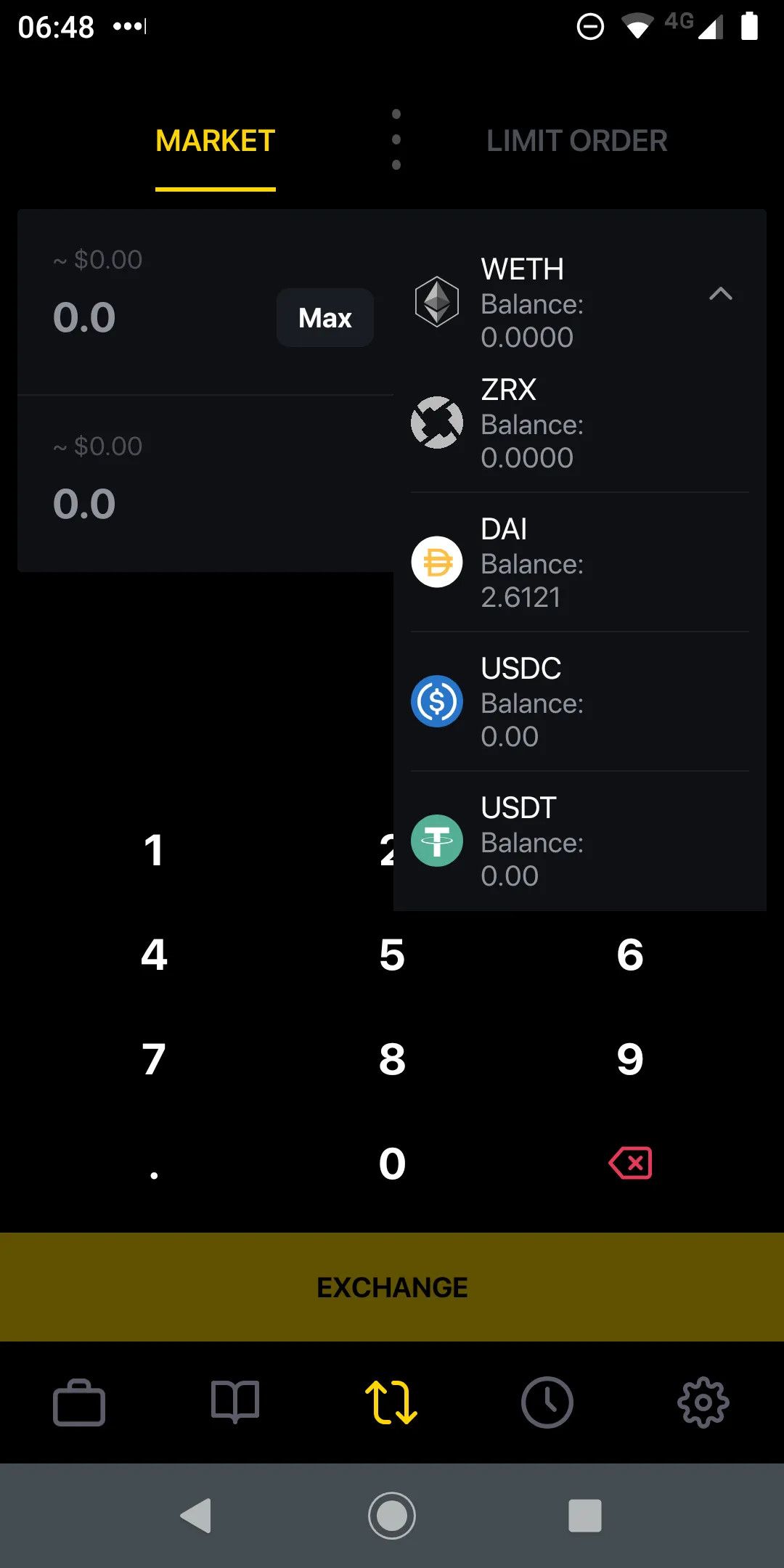Tap the EXCHANGE button

tap(391, 1286)
